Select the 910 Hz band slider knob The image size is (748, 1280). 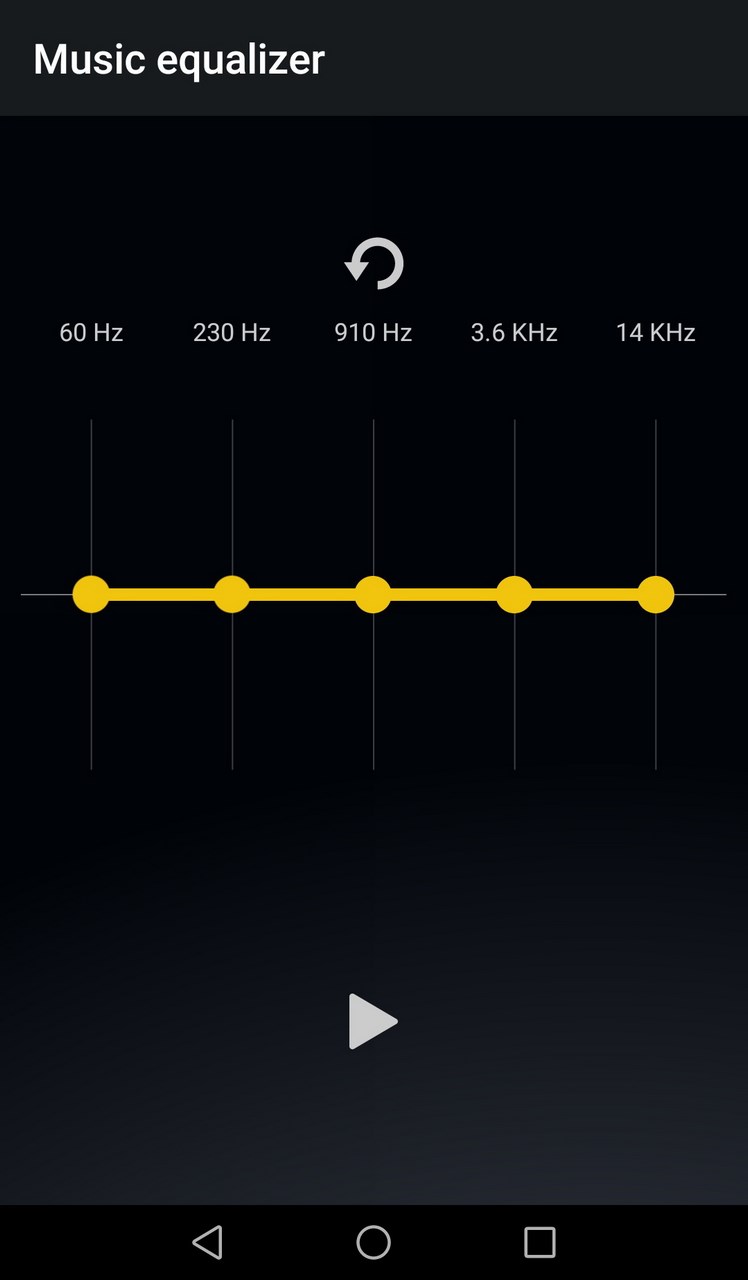pos(373,594)
